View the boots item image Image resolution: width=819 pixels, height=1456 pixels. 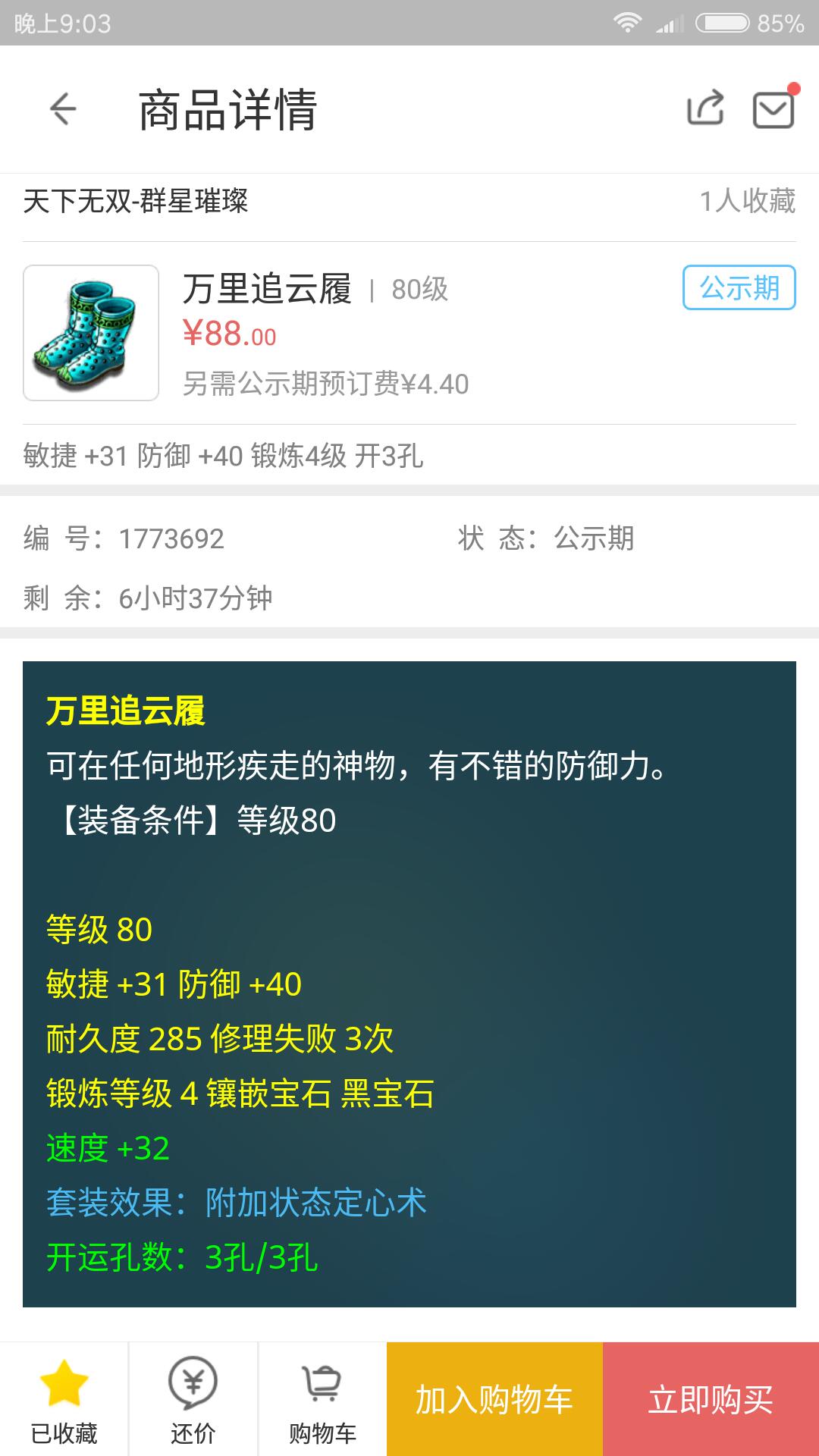point(91,333)
